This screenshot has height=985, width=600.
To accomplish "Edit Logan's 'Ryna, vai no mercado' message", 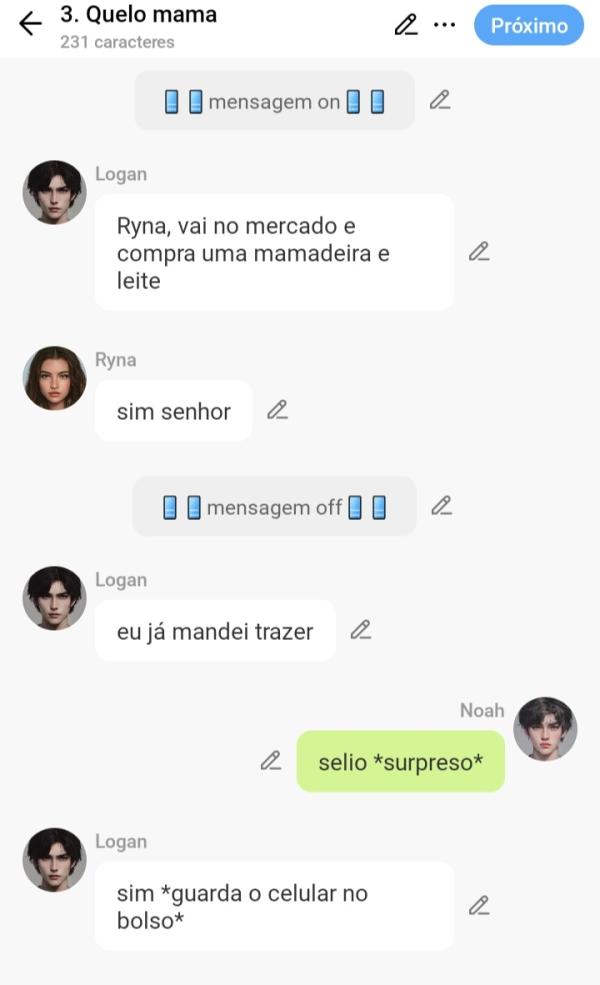I will (480, 252).
